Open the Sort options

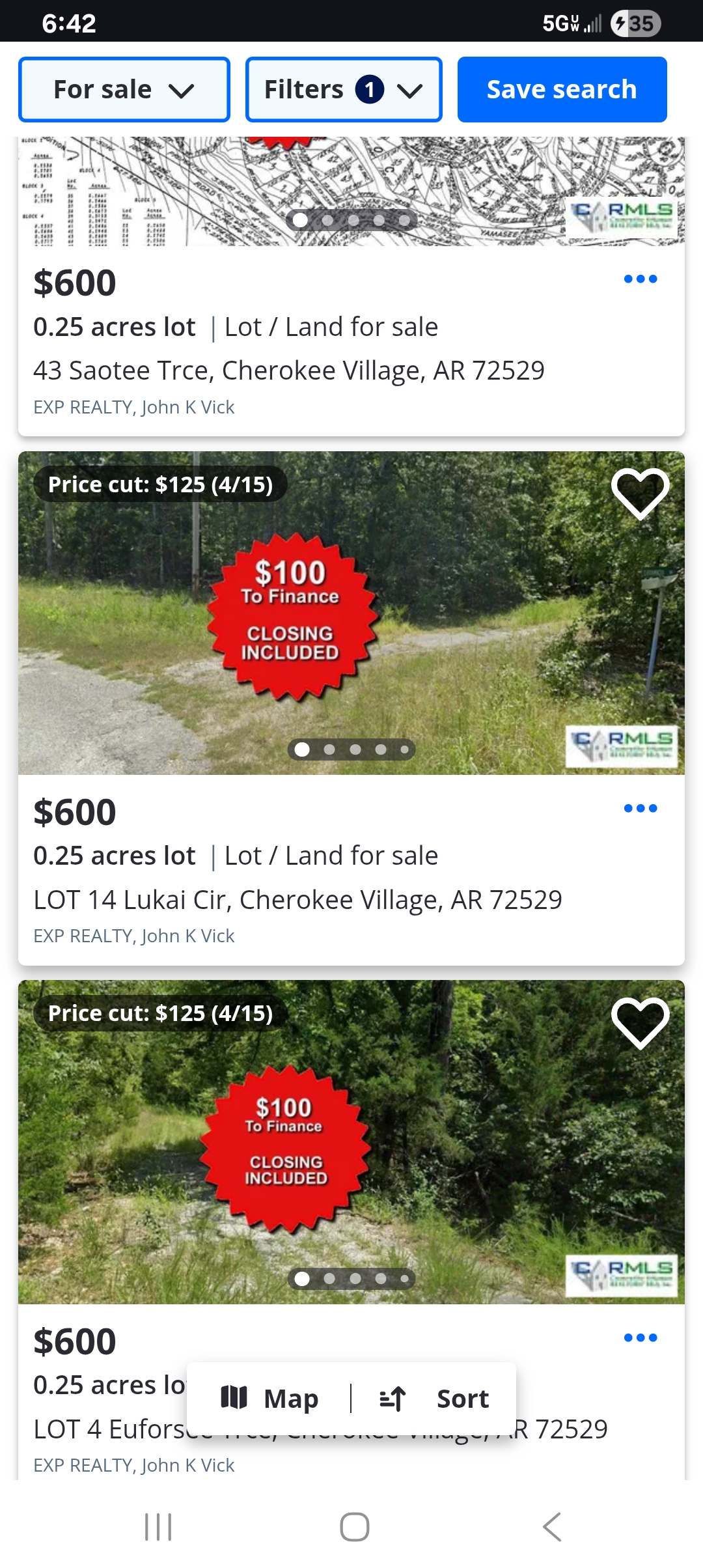(x=435, y=1399)
